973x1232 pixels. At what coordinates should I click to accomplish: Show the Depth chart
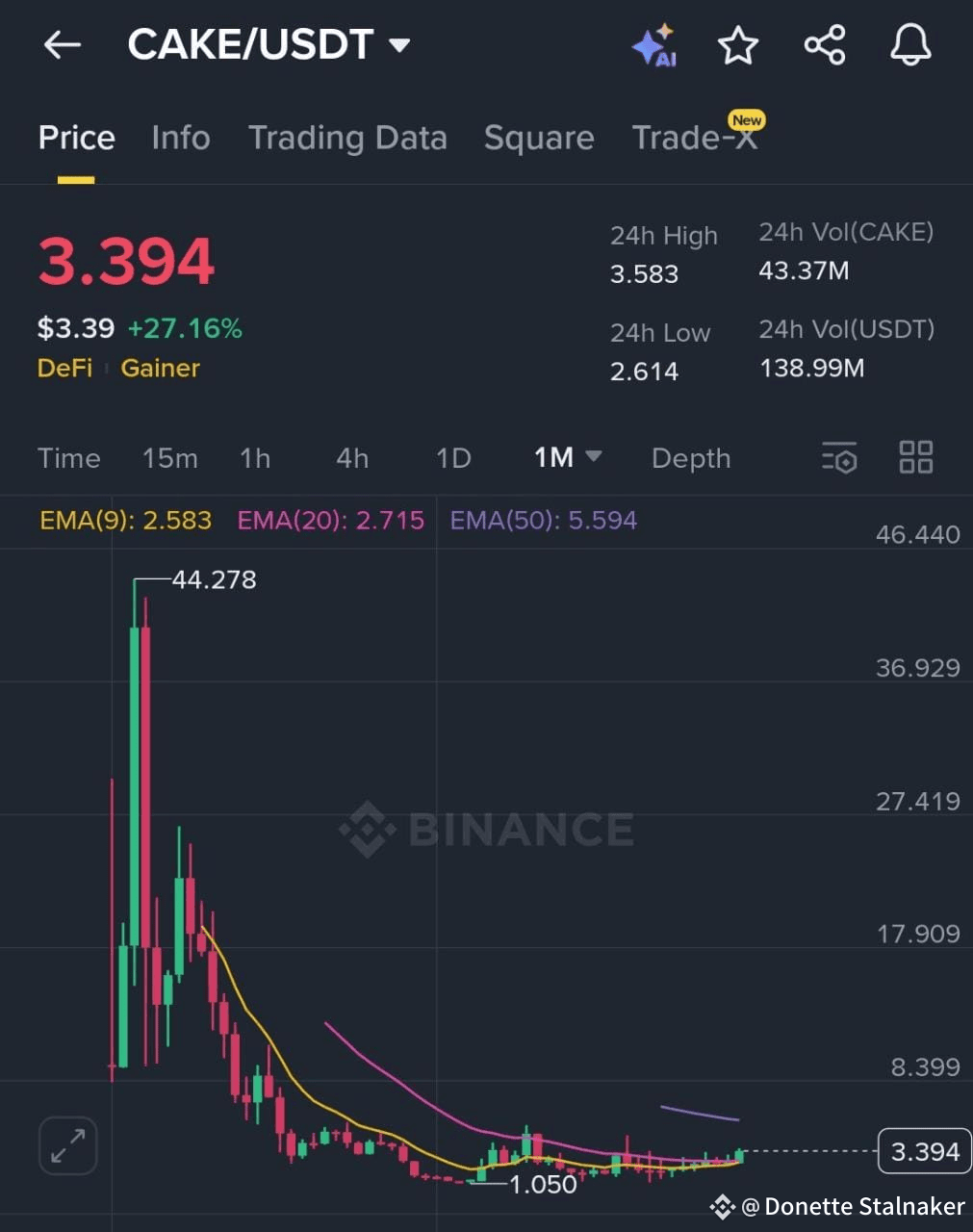coord(691,458)
